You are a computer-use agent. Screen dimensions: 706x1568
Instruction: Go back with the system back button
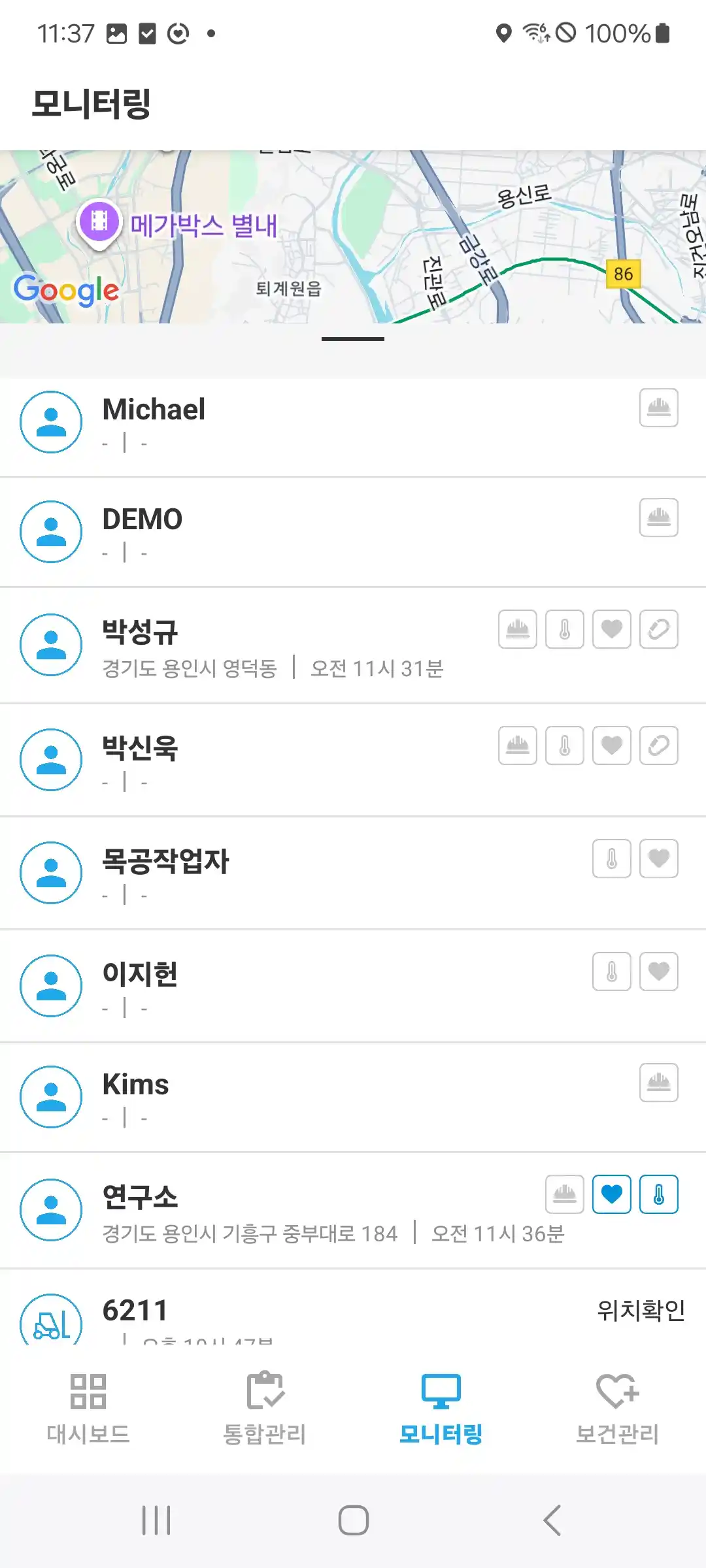[552, 1520]
